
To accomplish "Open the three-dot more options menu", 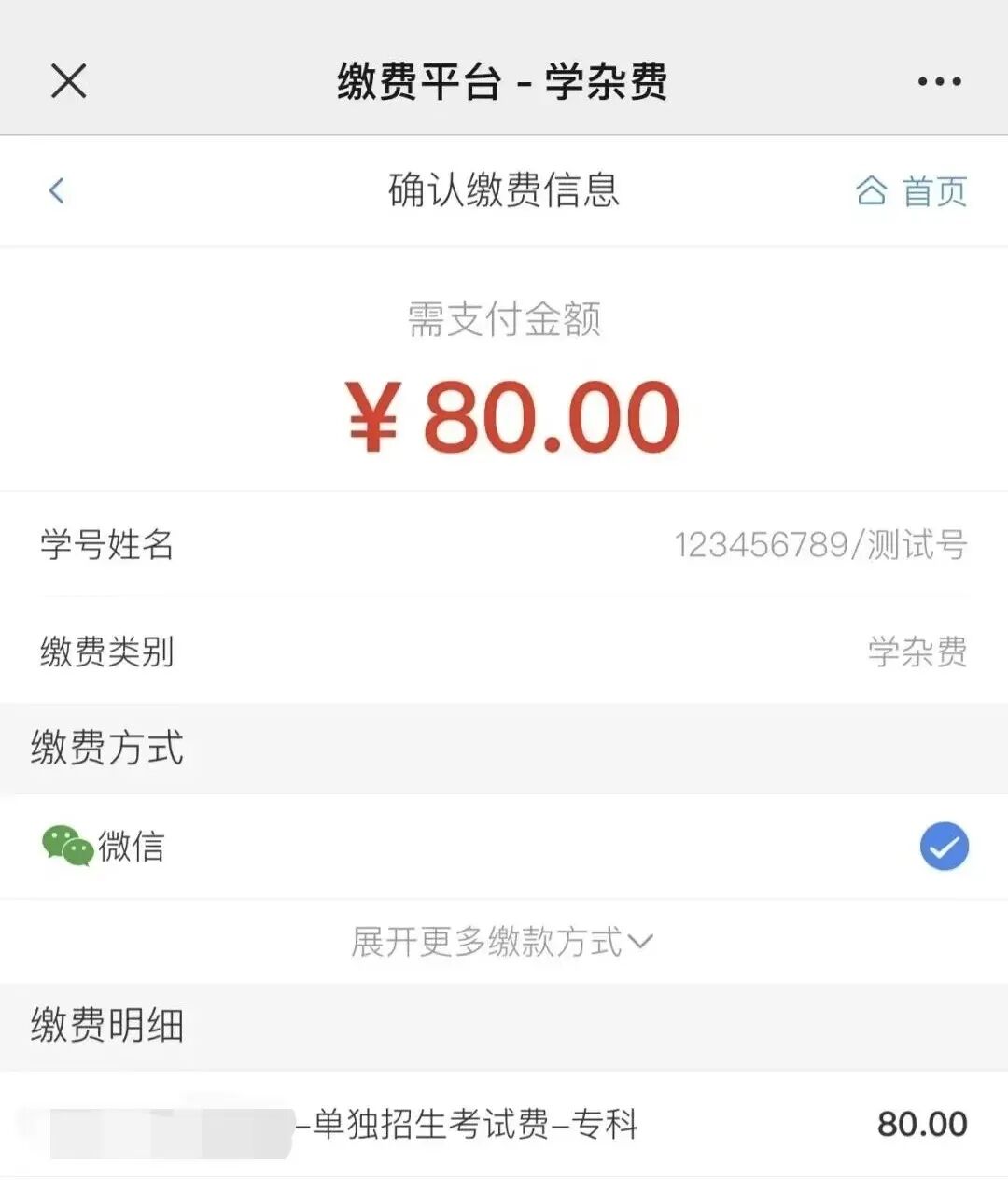I will pyautogui.click(x=939, y=81).
